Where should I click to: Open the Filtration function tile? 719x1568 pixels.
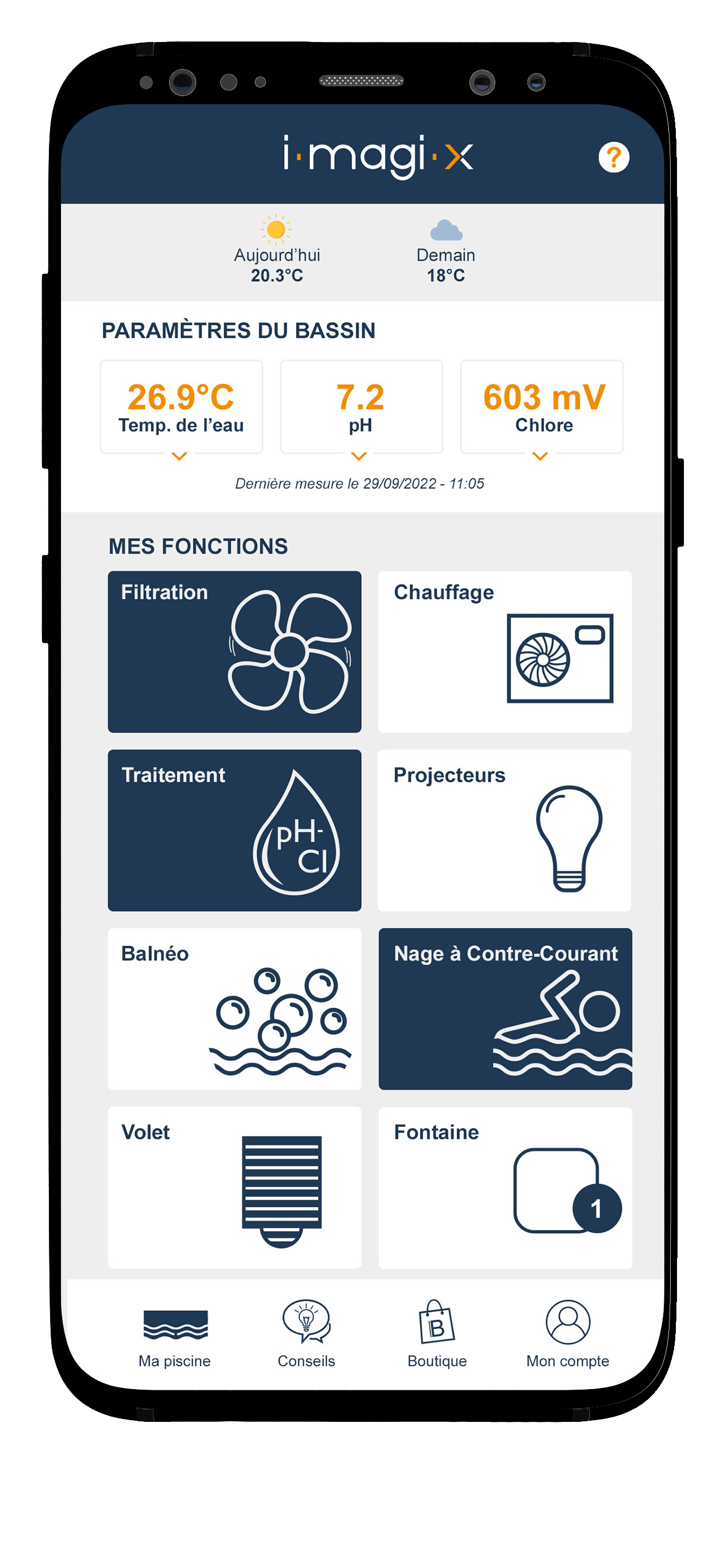(234, 651)
